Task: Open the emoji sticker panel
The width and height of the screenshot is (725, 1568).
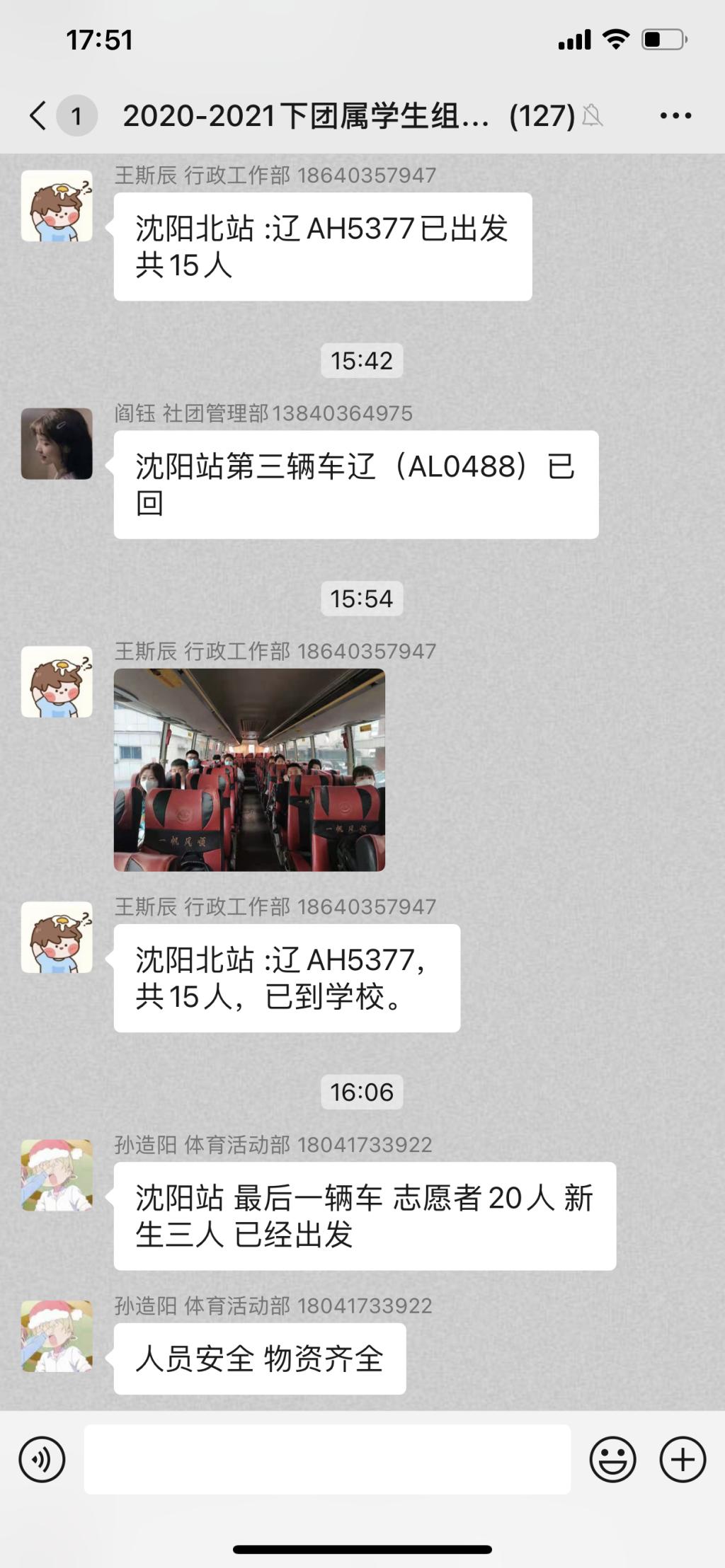Action: [x=612, y=1459]
